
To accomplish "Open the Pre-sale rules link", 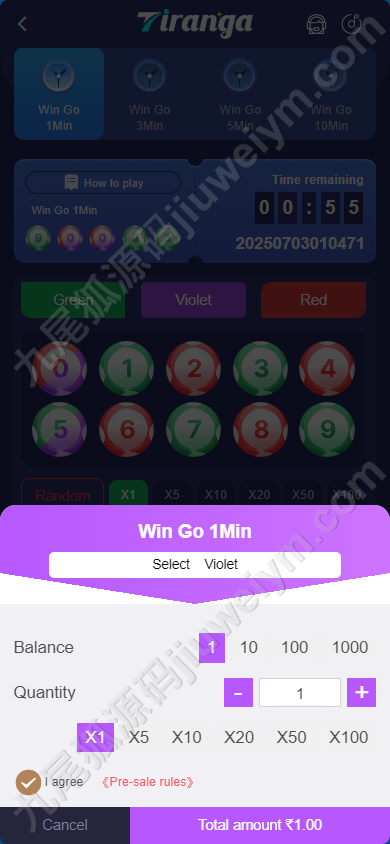I will [x=147, y=782].
